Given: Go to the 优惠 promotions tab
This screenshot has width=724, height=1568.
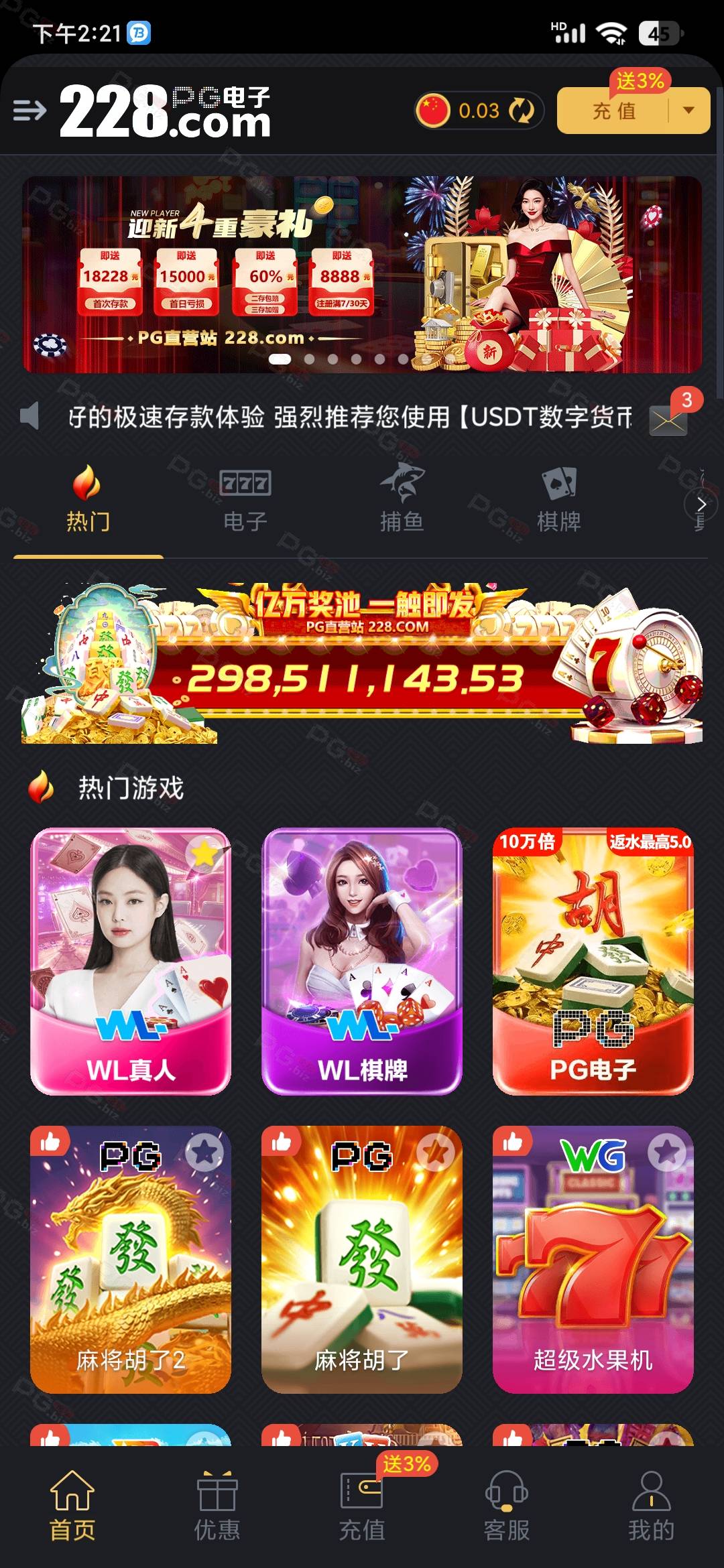Looking at the screenshot, I should click(217, 1506).
